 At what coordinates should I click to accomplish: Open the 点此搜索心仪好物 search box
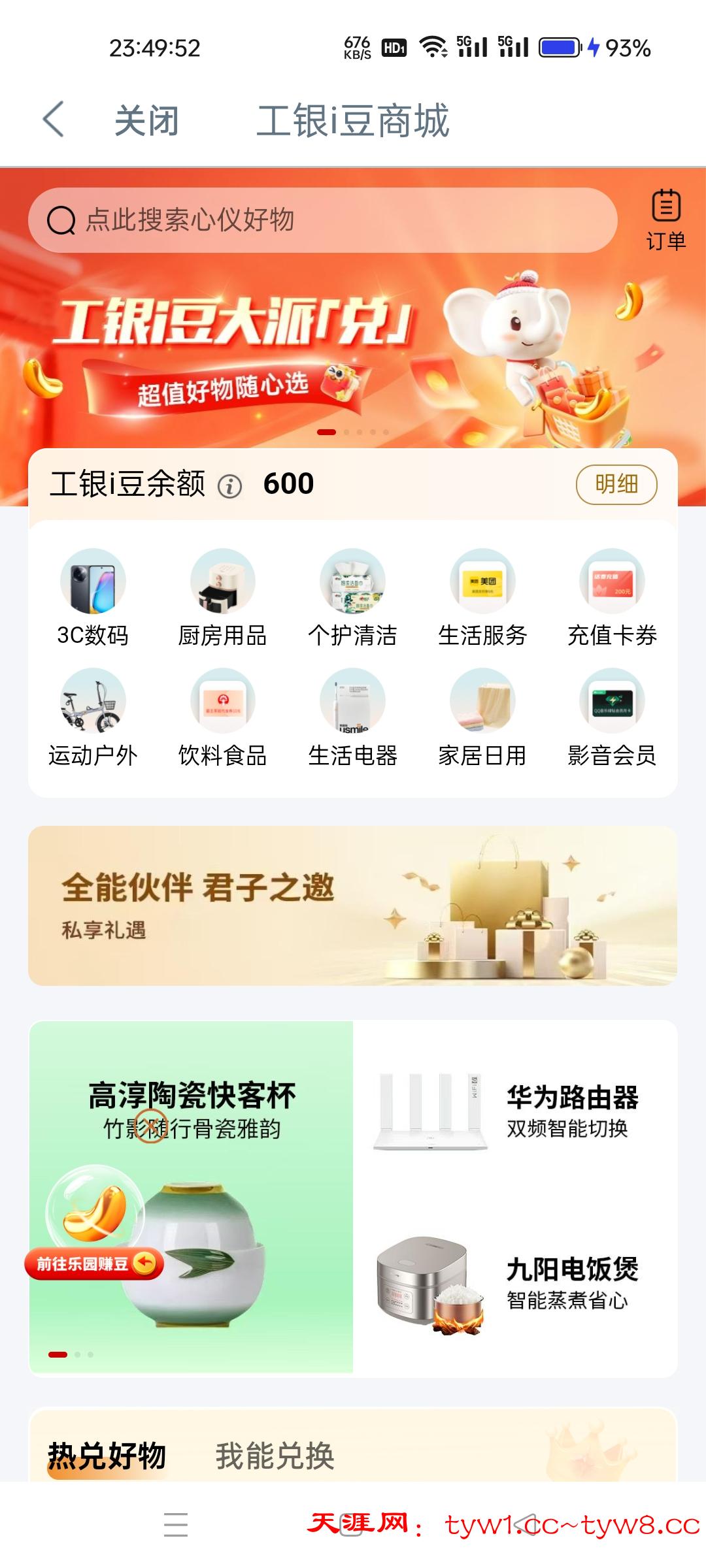tap(322, 220)
